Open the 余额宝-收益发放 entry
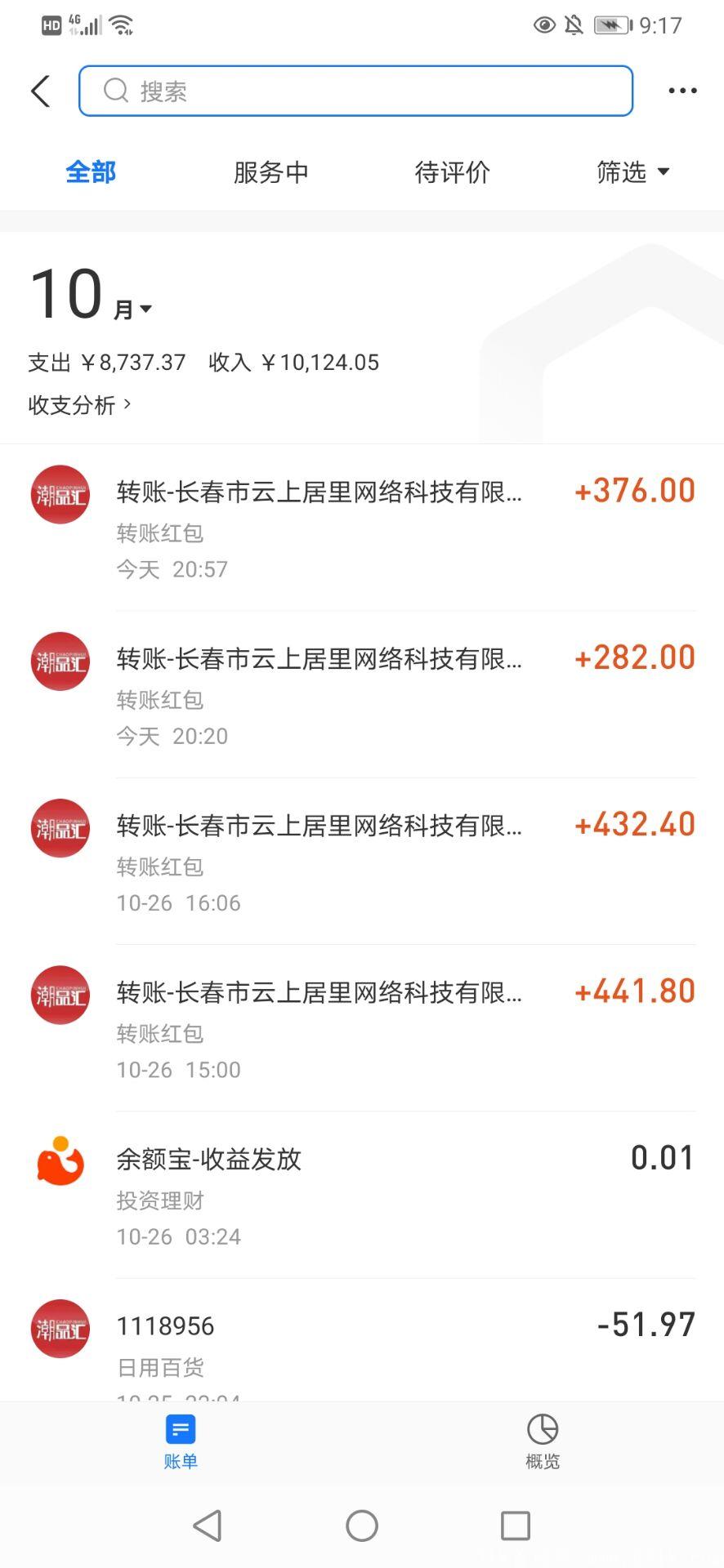The height and width of the screenshot is (1568, 724). coord(362,1195)
